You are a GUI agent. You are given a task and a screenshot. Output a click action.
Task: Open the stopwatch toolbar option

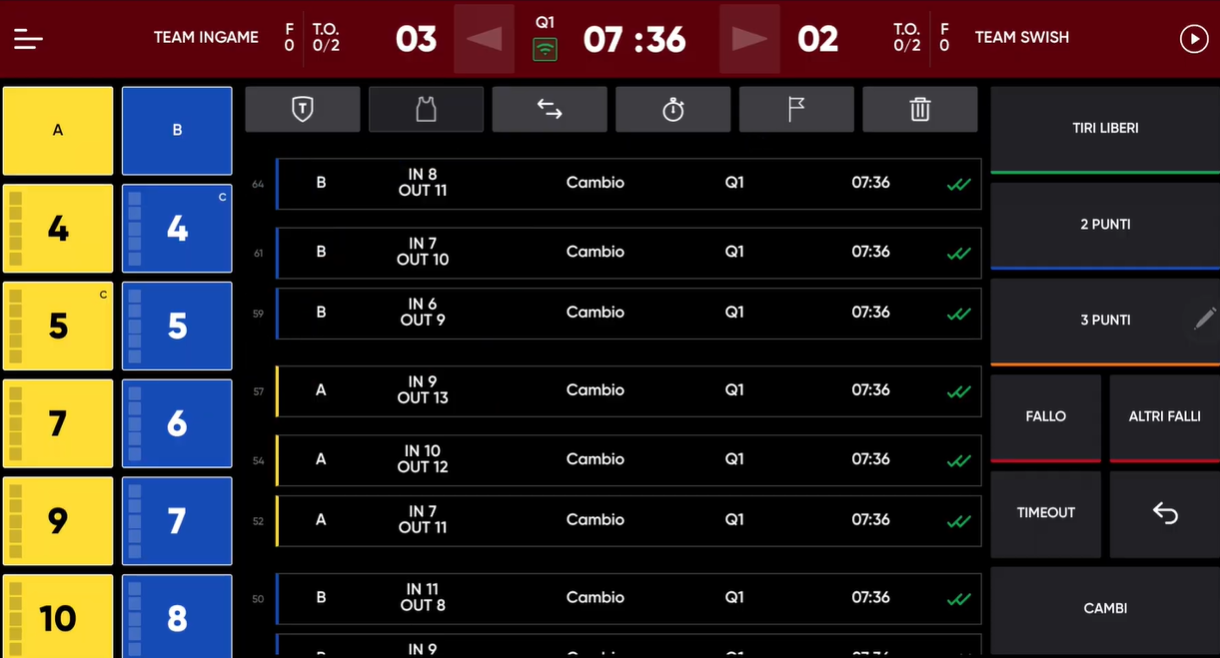point(673,109)
